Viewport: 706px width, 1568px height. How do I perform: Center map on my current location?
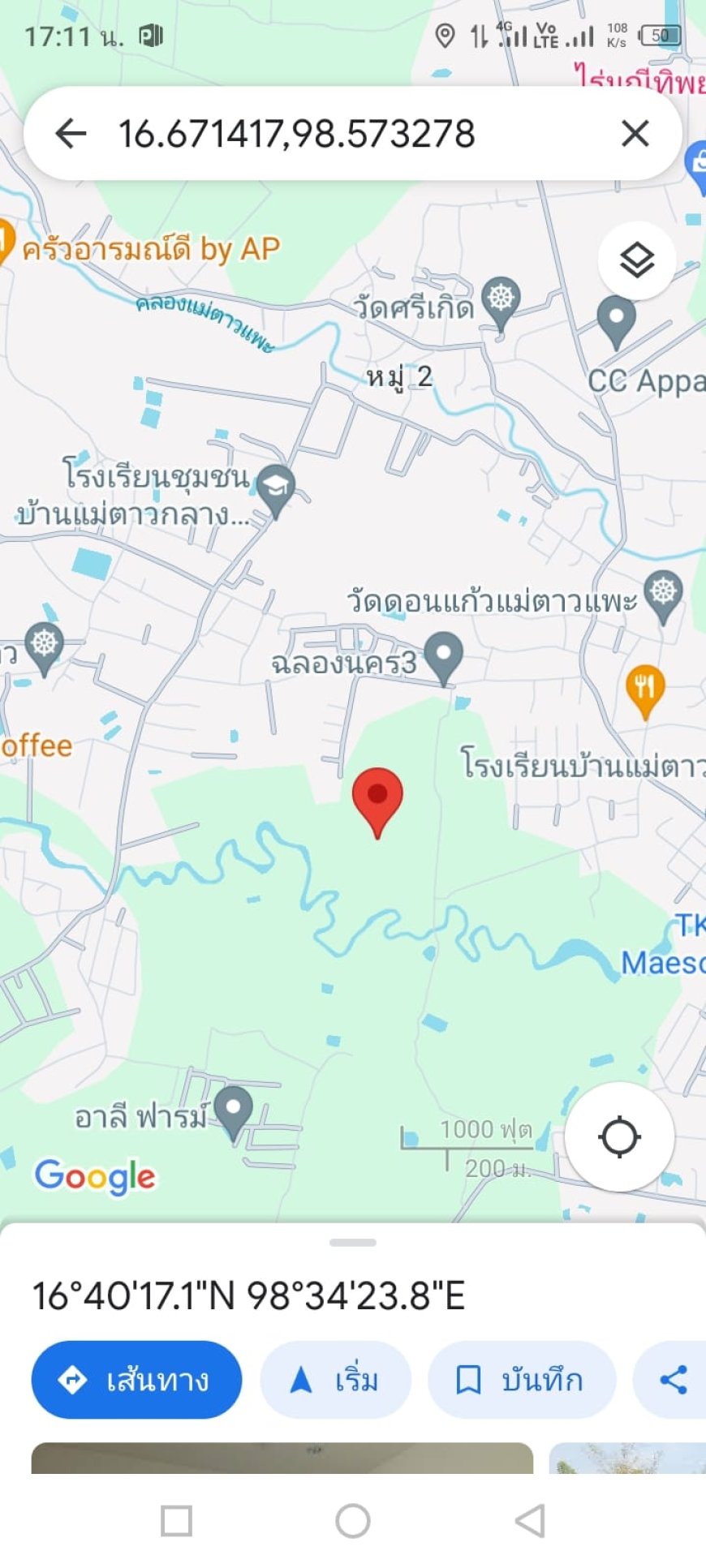click(x=619, y=1136)
